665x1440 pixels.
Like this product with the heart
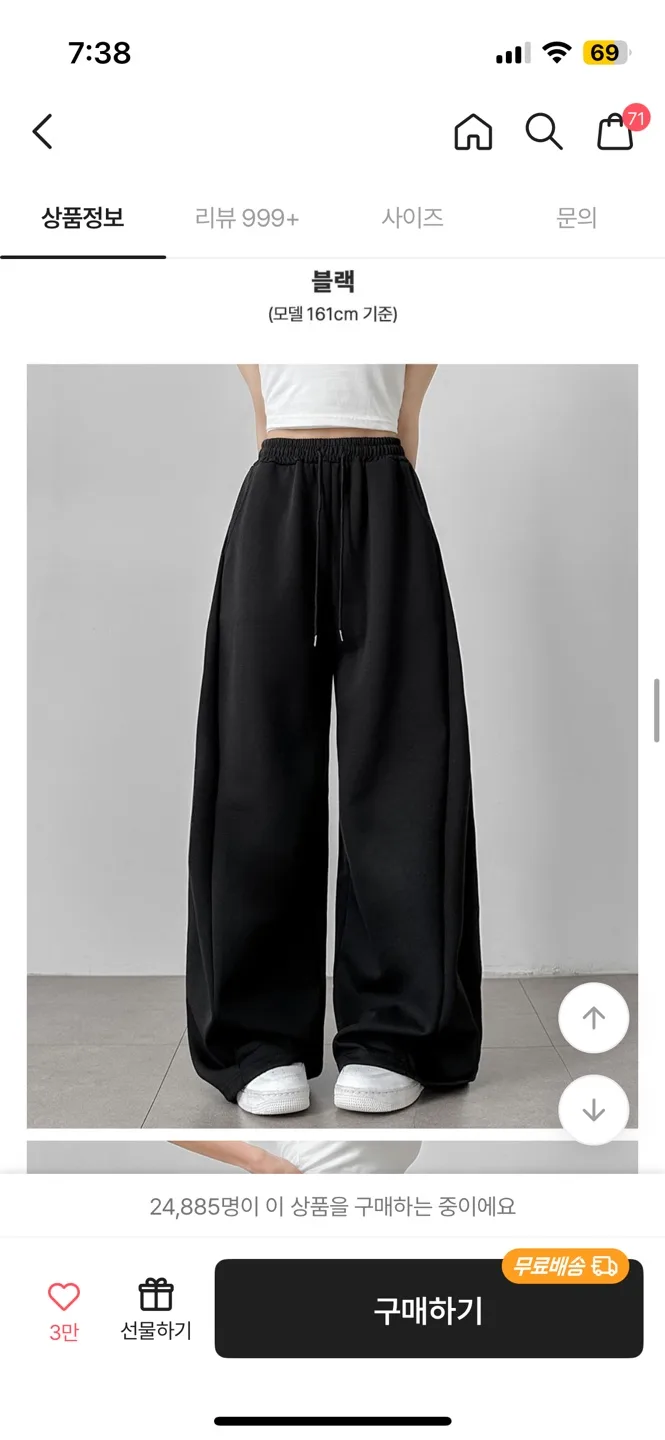tap(63, 1298)
